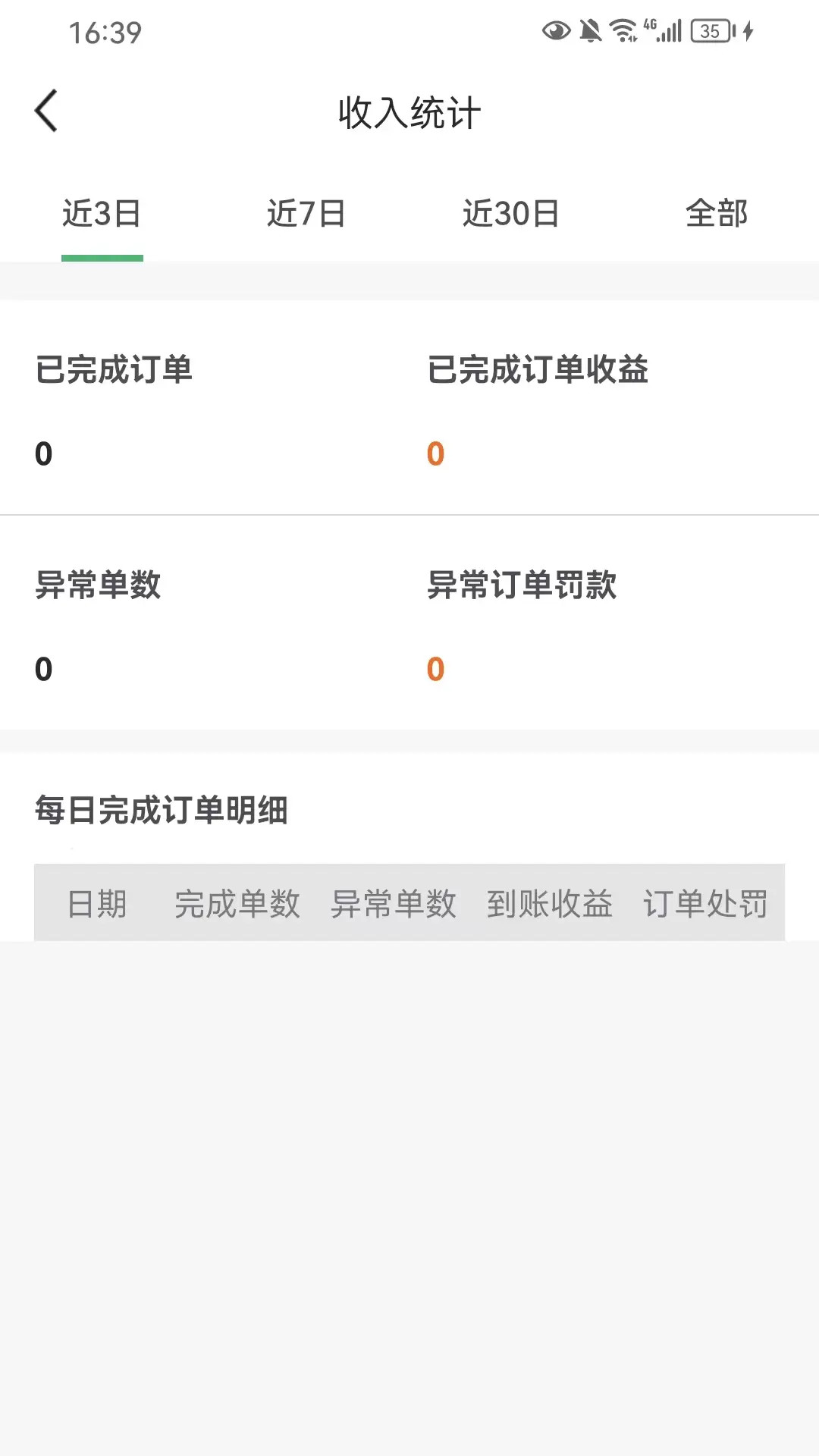Switch to the 近30日 tab
Screen dimensions: 819x1456
pos(512,214)
